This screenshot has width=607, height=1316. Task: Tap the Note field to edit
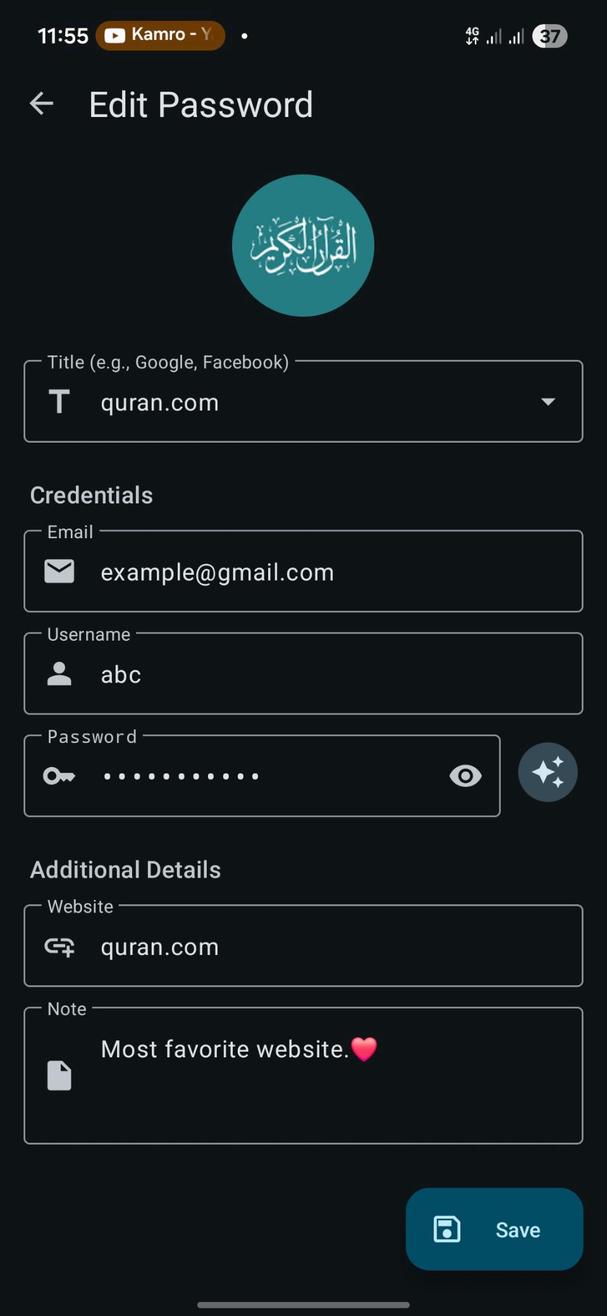[303, 1075]
